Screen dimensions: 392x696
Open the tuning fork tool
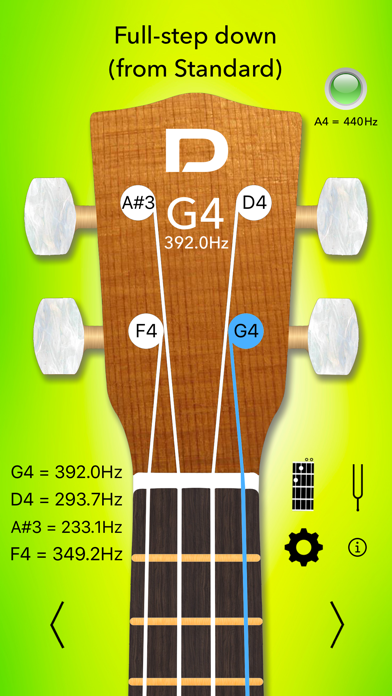pos(357,487)
